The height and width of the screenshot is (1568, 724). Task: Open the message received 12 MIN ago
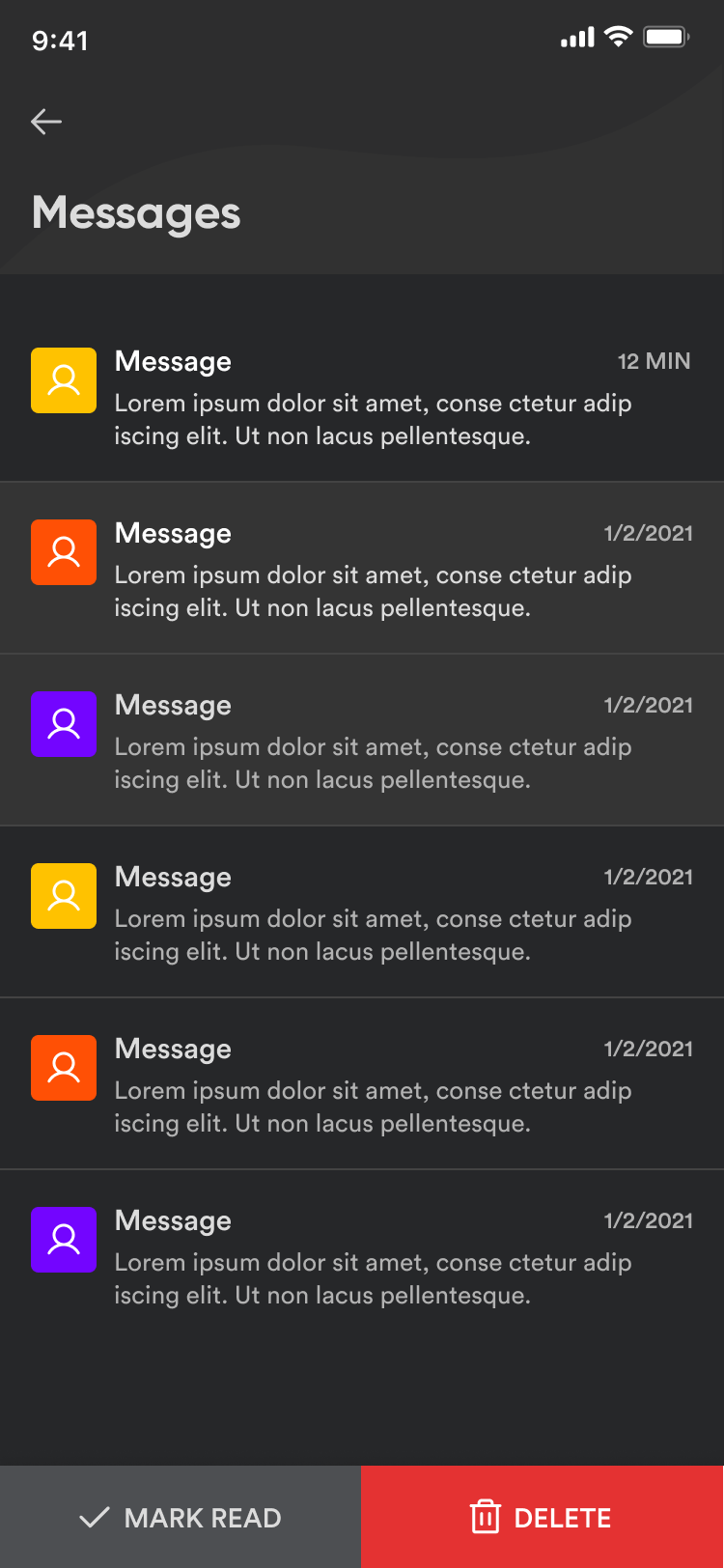(x=372, y=398)
